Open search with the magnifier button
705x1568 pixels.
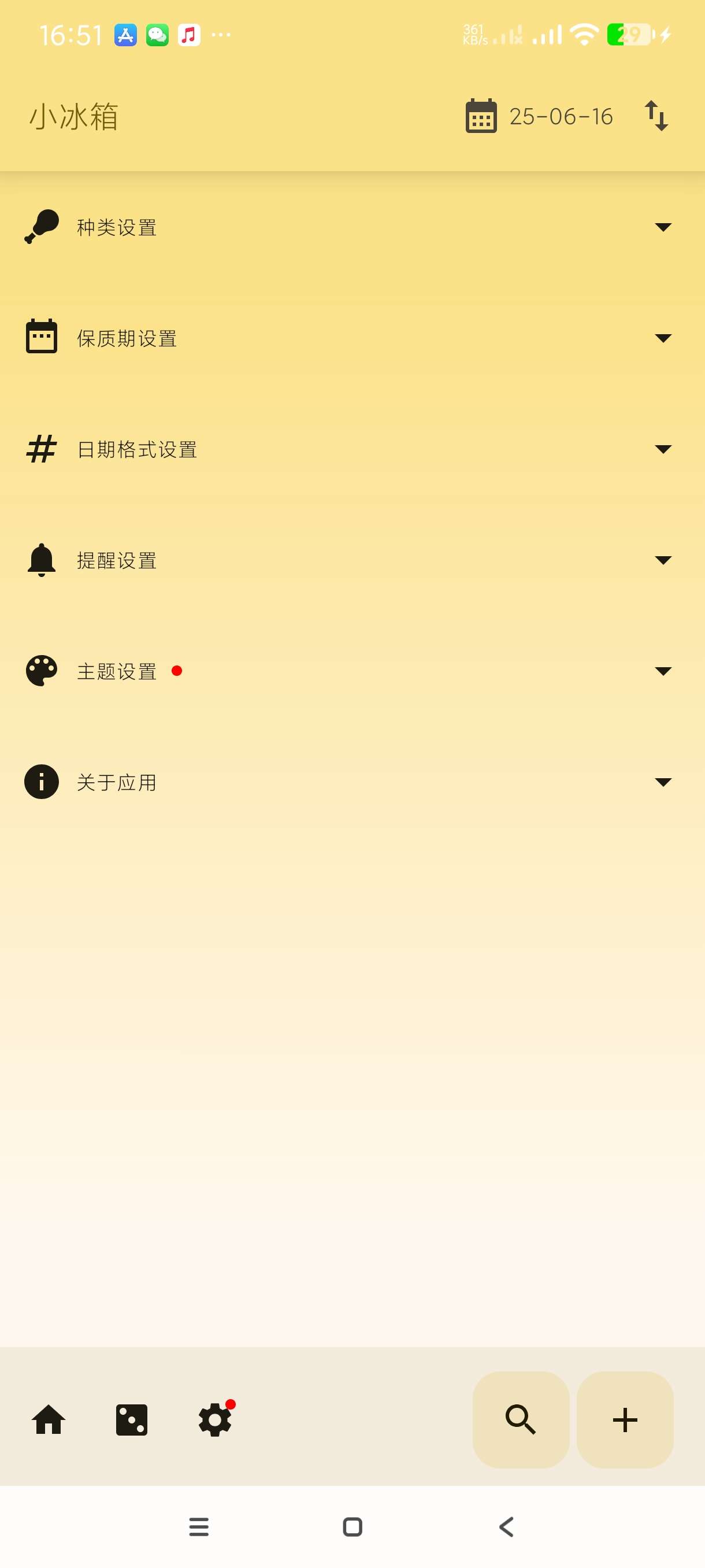tap(521, 1419)
